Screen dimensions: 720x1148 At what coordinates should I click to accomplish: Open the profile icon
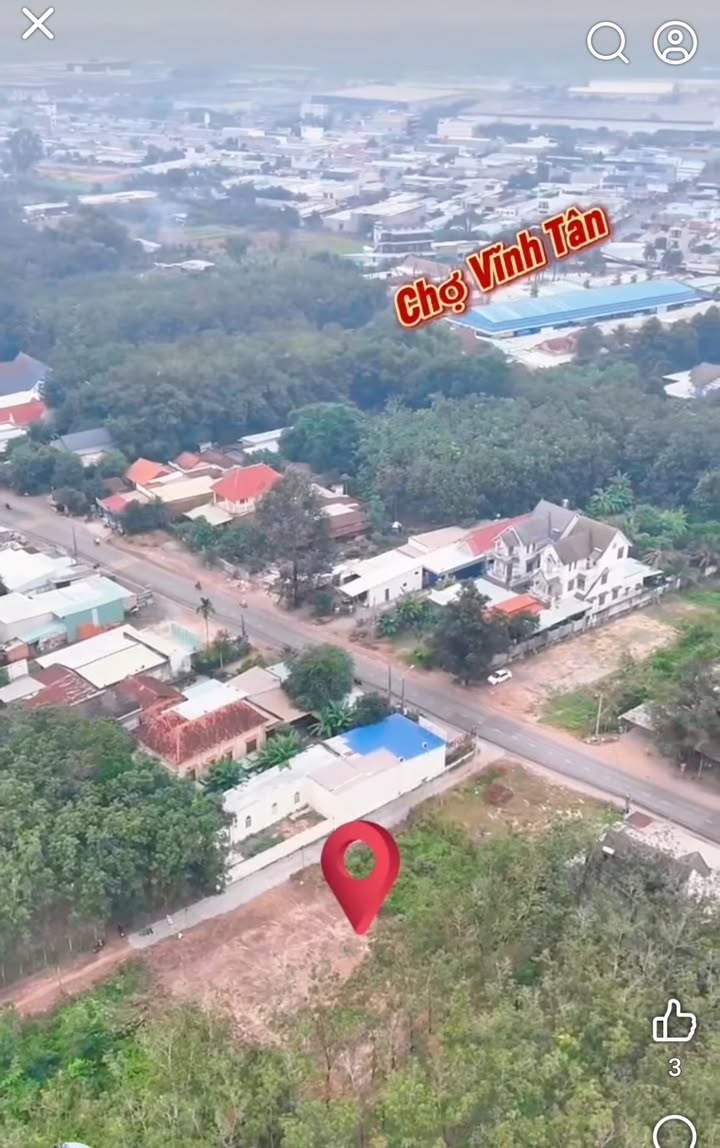675,43
